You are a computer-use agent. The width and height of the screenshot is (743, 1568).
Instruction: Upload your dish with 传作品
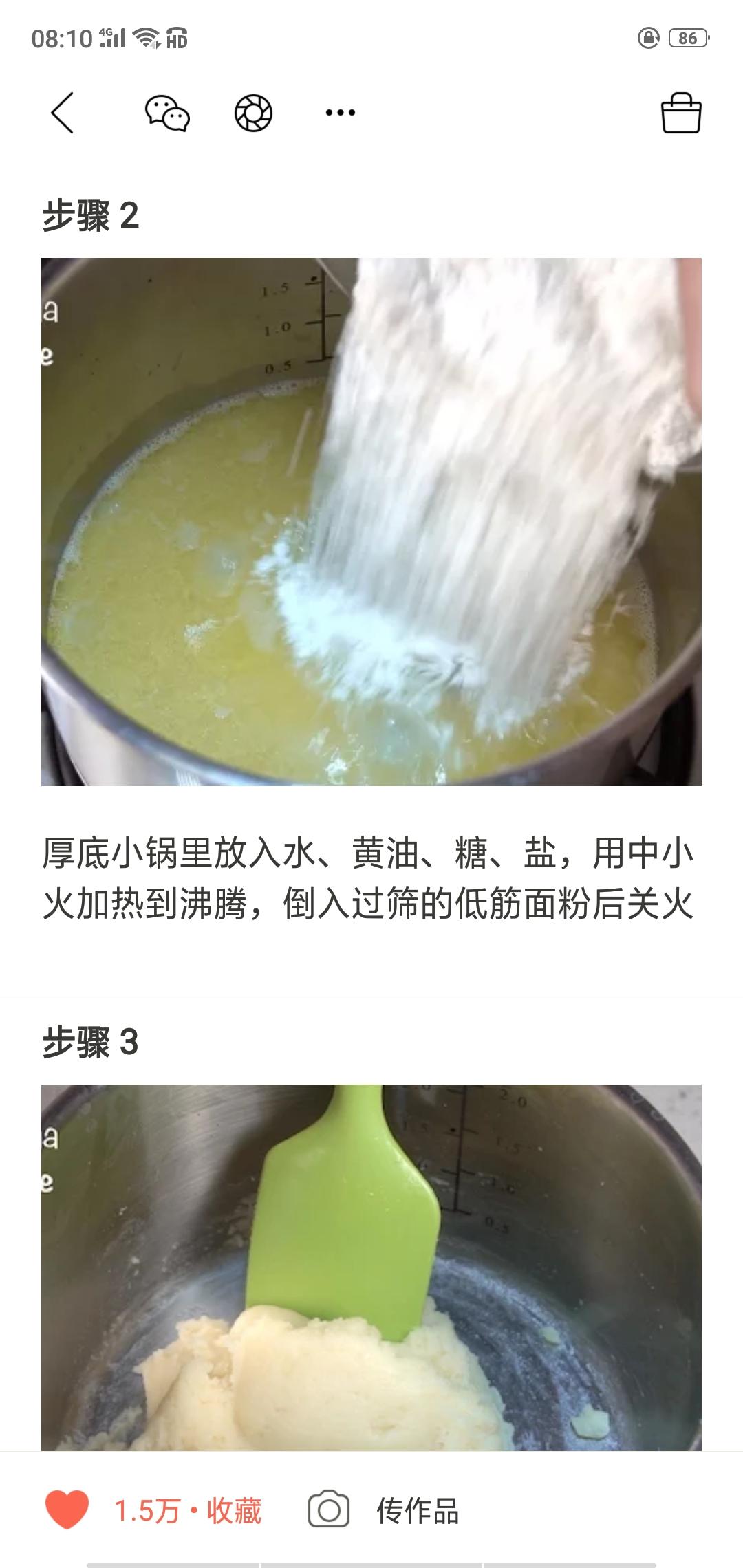384,1511
